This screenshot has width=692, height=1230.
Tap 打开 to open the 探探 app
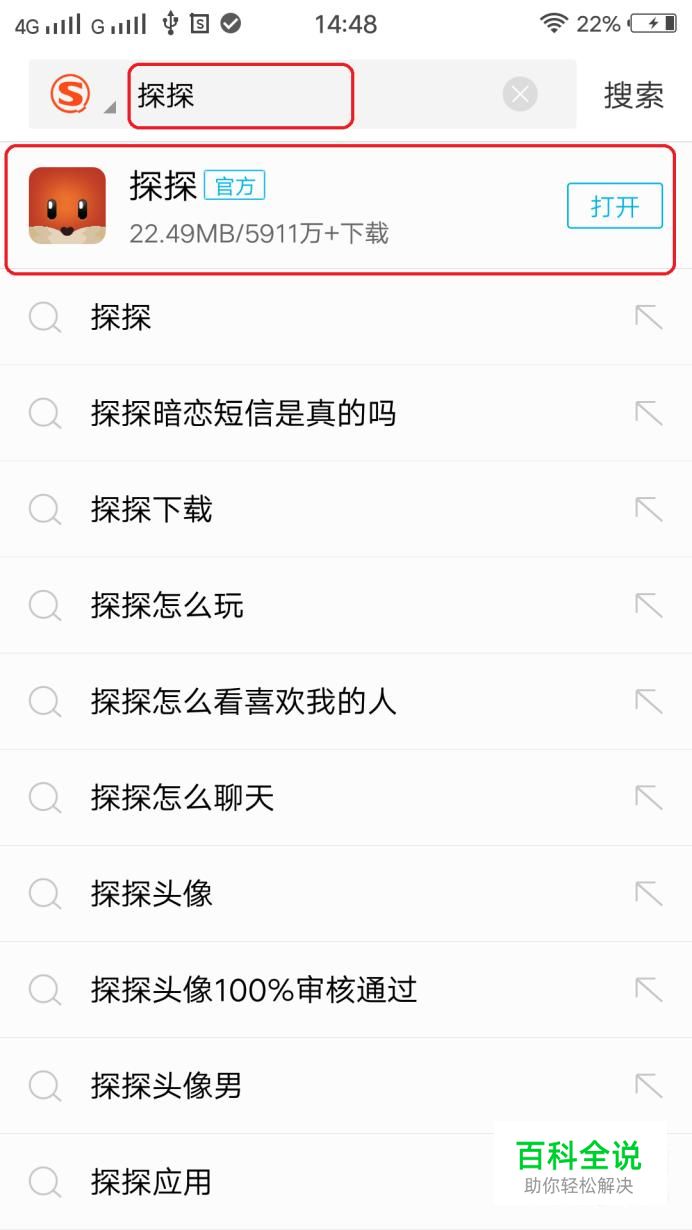tap(614, 206)
